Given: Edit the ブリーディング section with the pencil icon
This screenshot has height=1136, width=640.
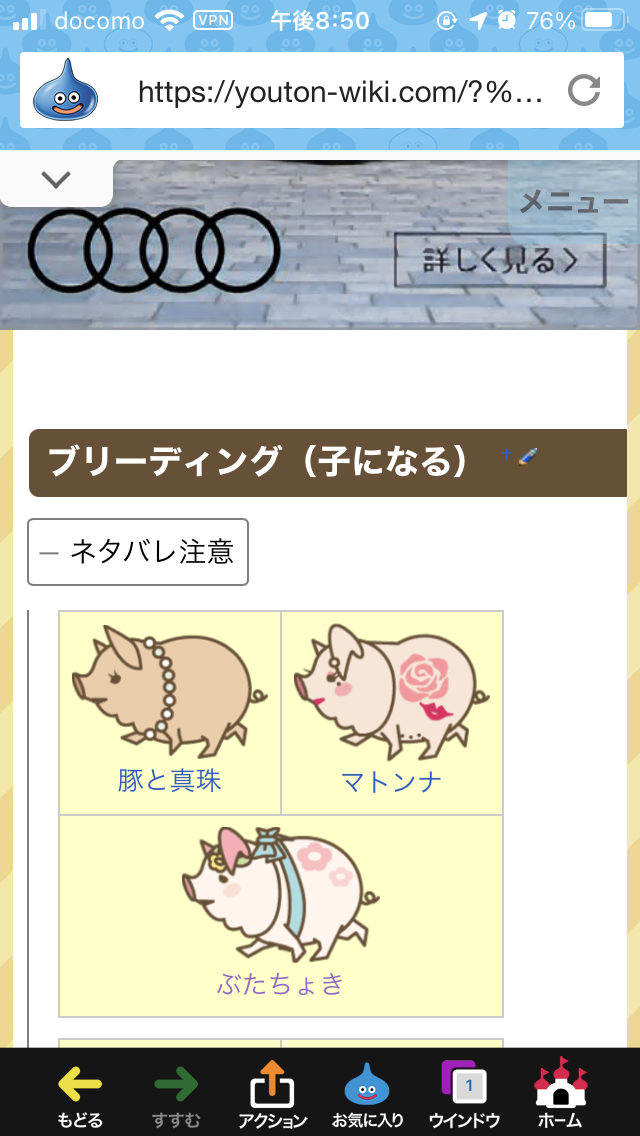Looking at the screenshot, I should (x=528, y=456).
